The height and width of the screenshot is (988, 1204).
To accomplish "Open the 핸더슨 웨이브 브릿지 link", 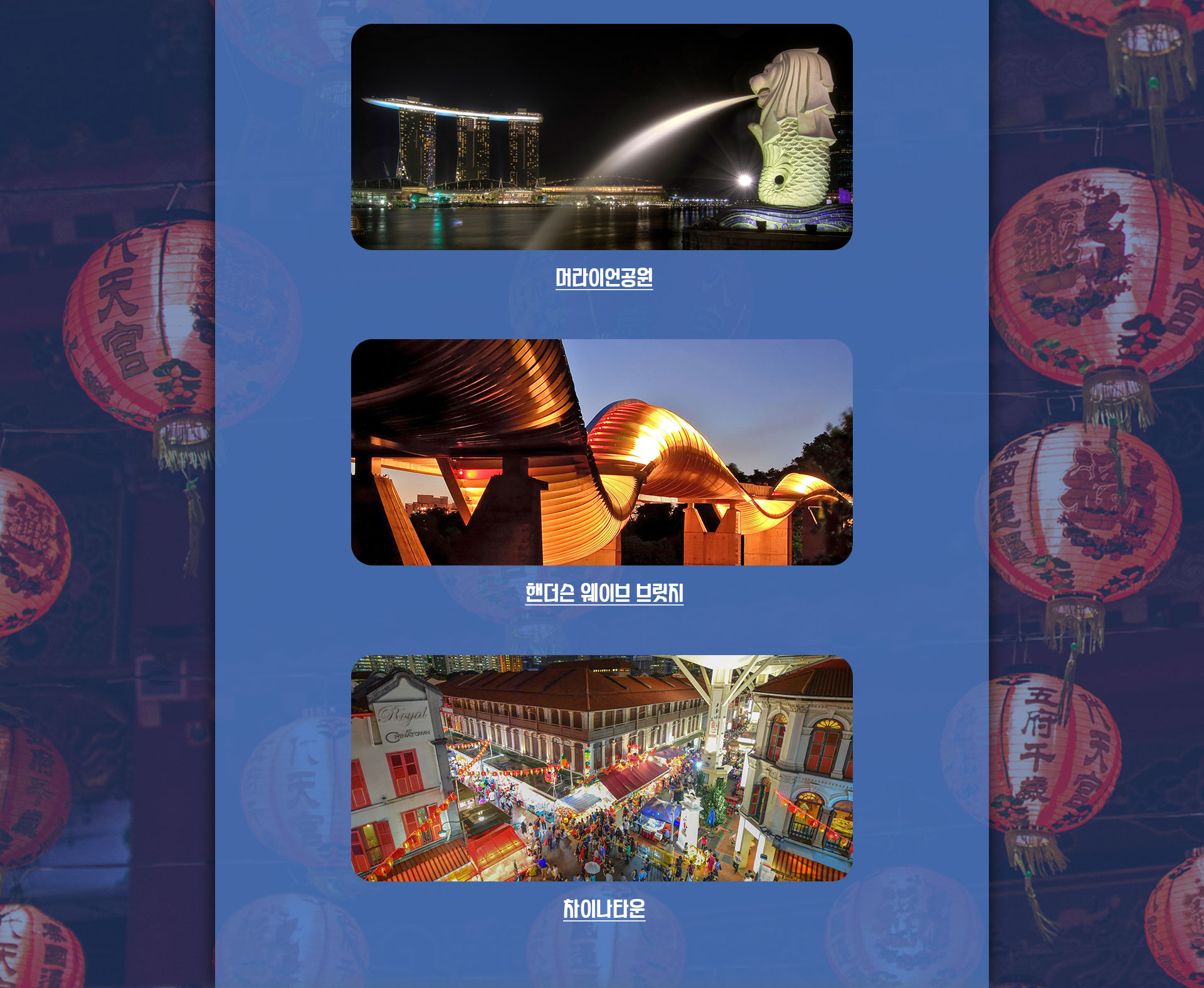I will coord(603,593).
